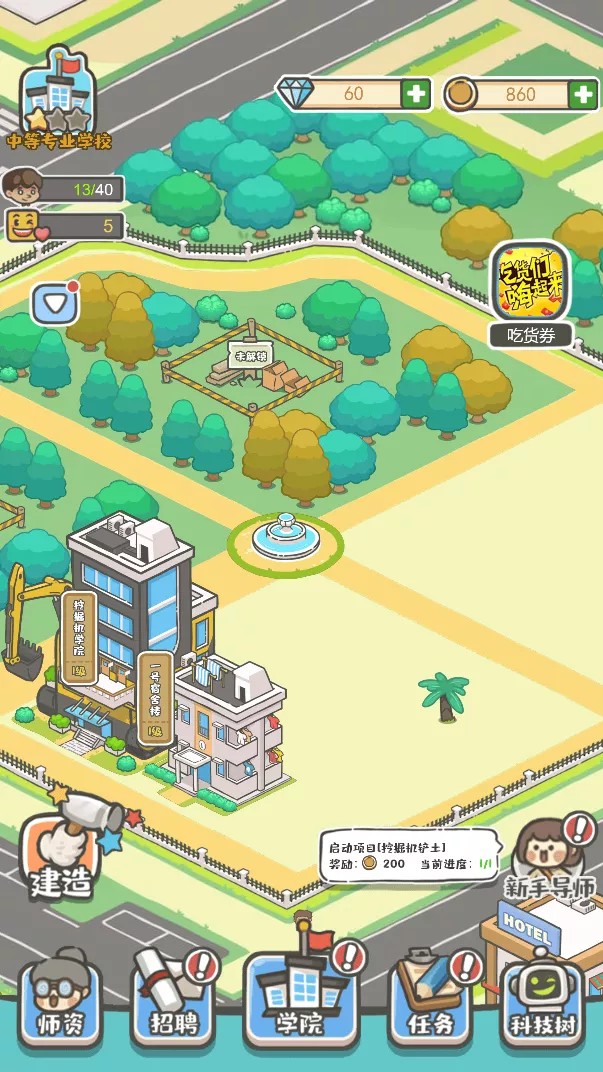
Task: Open the 挖掘机铲土 project quest bubble
Action: pos(410,856)
